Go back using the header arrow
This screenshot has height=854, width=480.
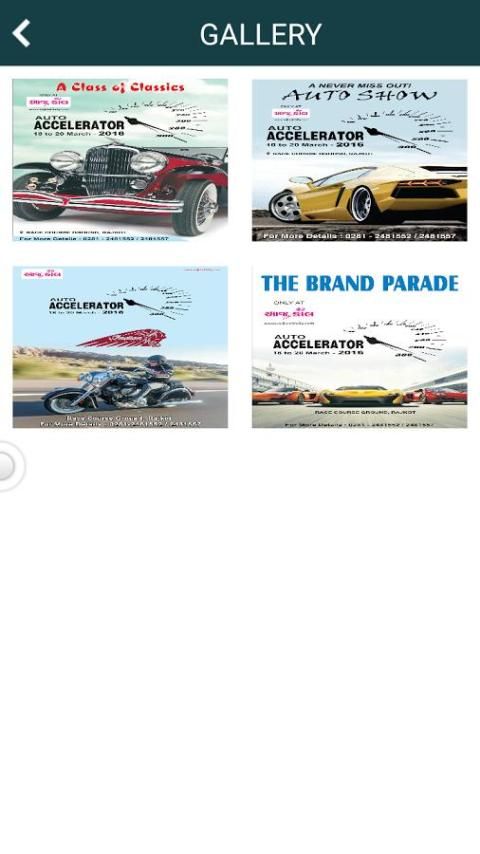coord(21,33)
